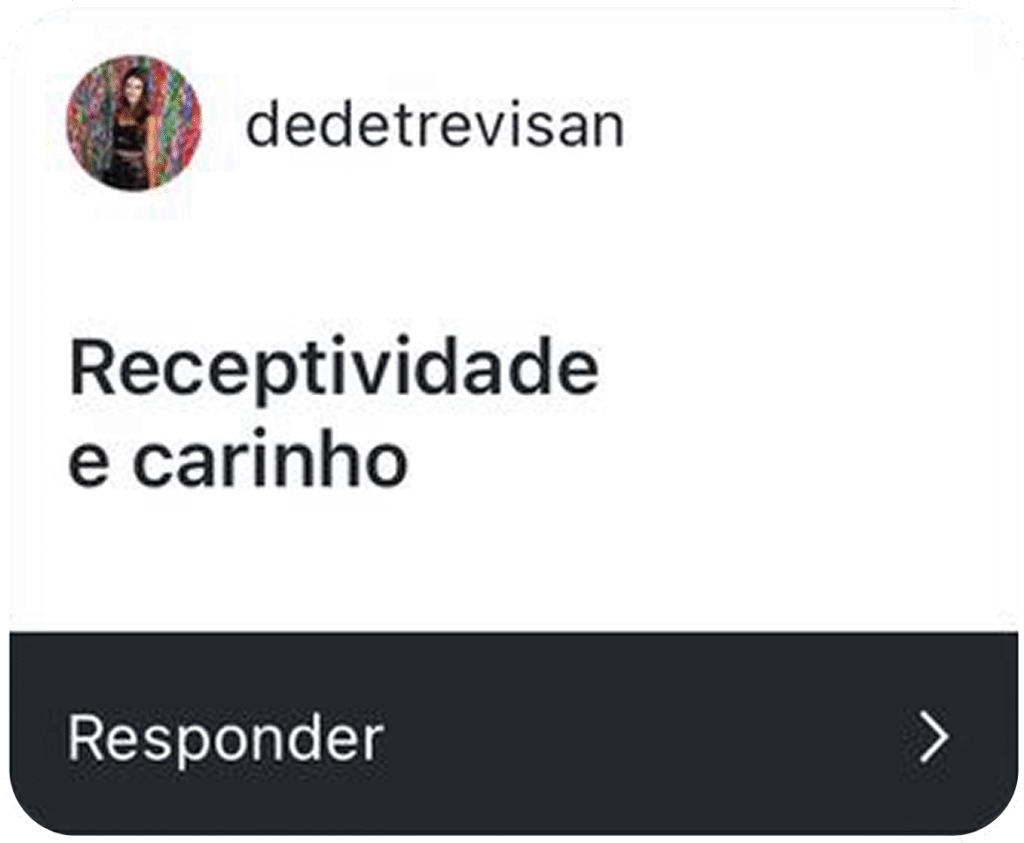Screen dimensions: 1024x843
Task: Tap Responder to reply to dedetrevisan
Action: 226,739
